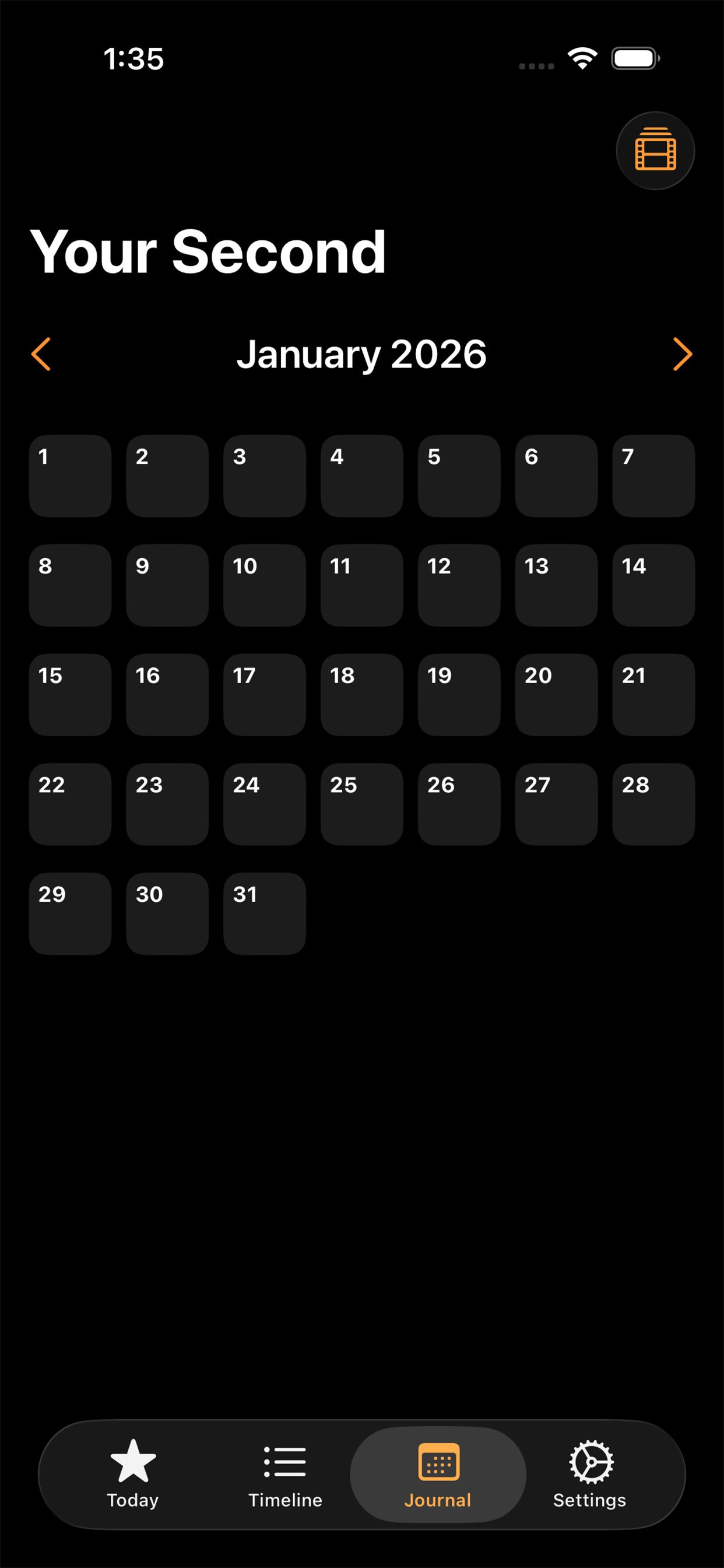Tap the January 2026 header text

pos(362,353)
